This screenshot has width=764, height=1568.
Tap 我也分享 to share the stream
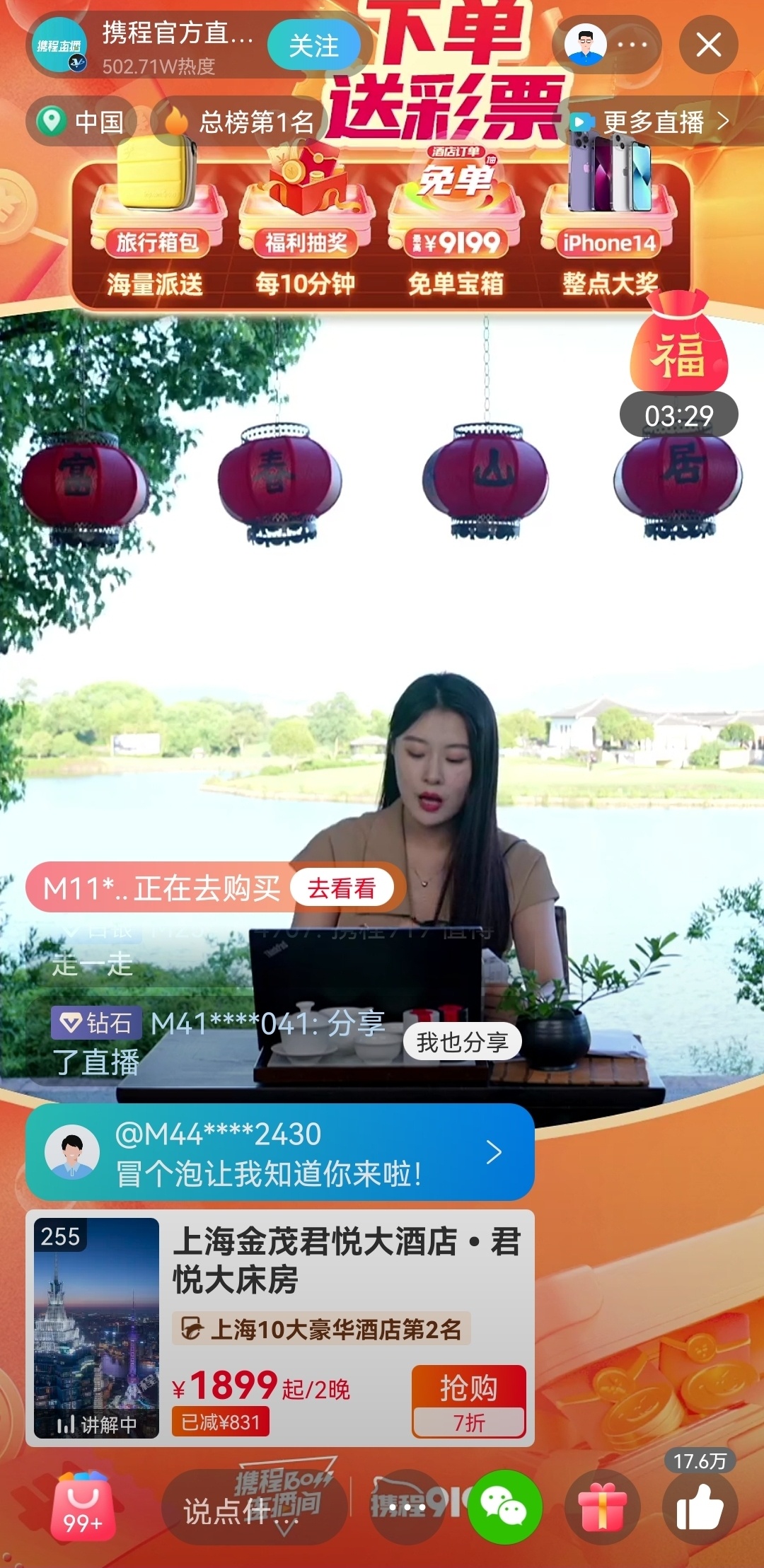pos(462,1042)
